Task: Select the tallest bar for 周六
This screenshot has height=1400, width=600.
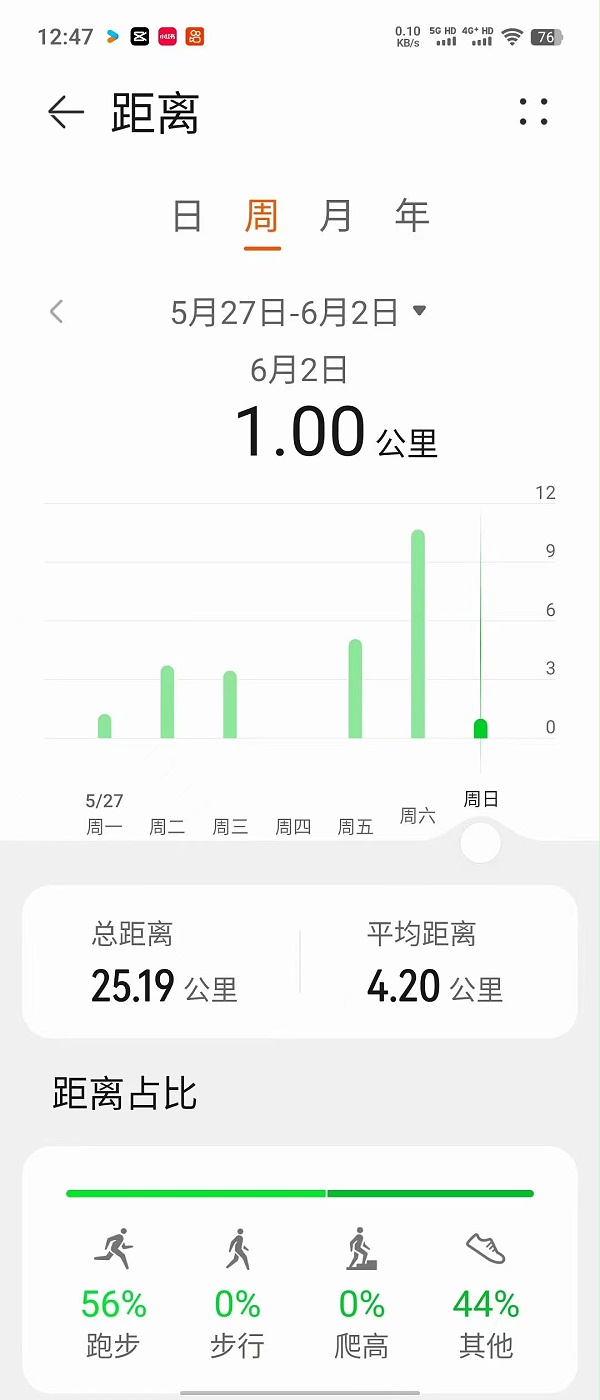Action: point(418,634)
